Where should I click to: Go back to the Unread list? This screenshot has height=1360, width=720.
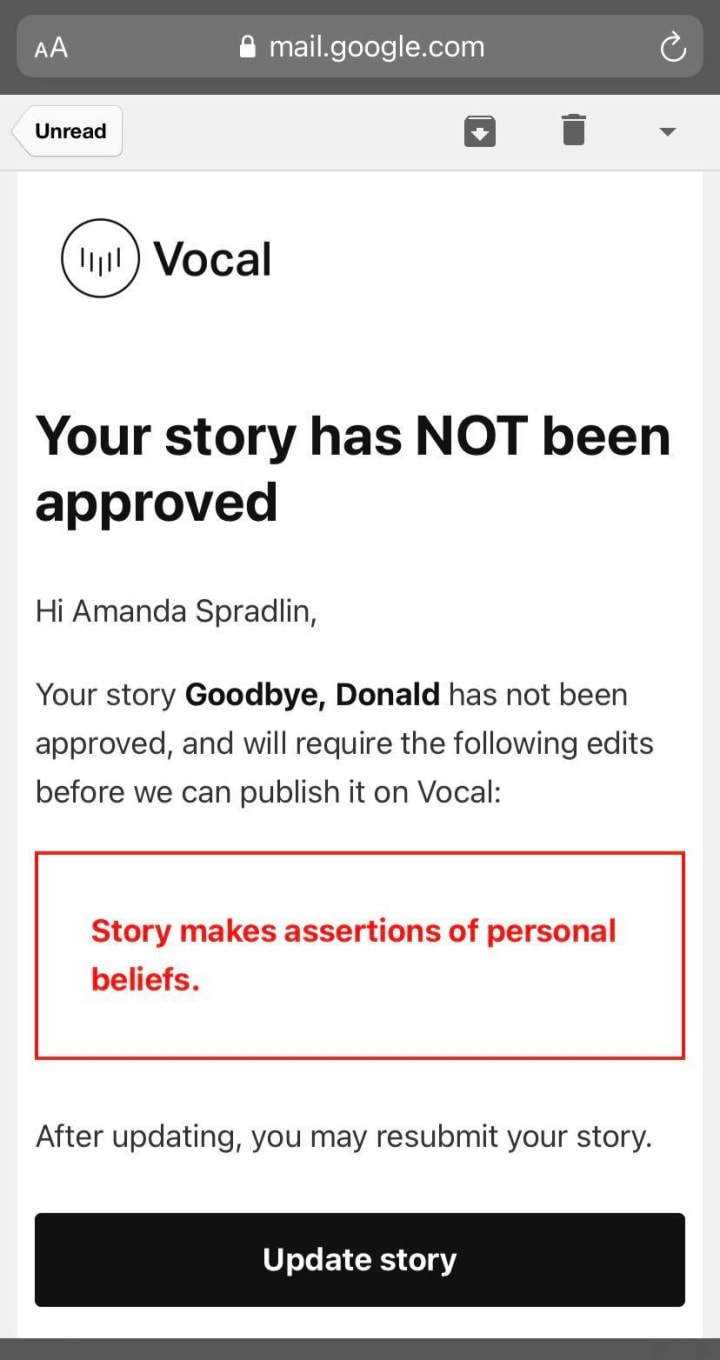pyautogui.click(x=68, y=131)
